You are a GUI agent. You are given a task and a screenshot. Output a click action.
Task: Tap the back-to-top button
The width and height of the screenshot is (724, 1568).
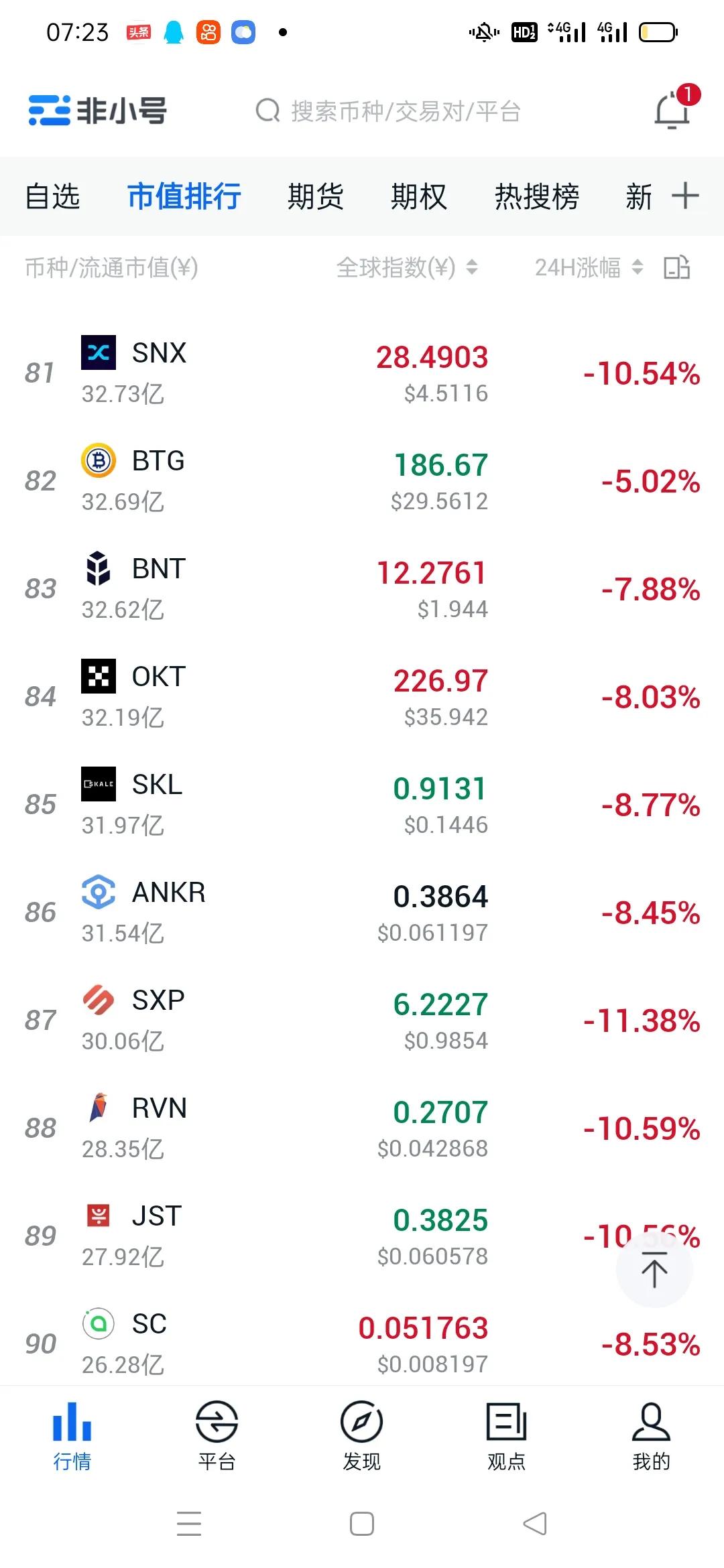point(654,1270)
